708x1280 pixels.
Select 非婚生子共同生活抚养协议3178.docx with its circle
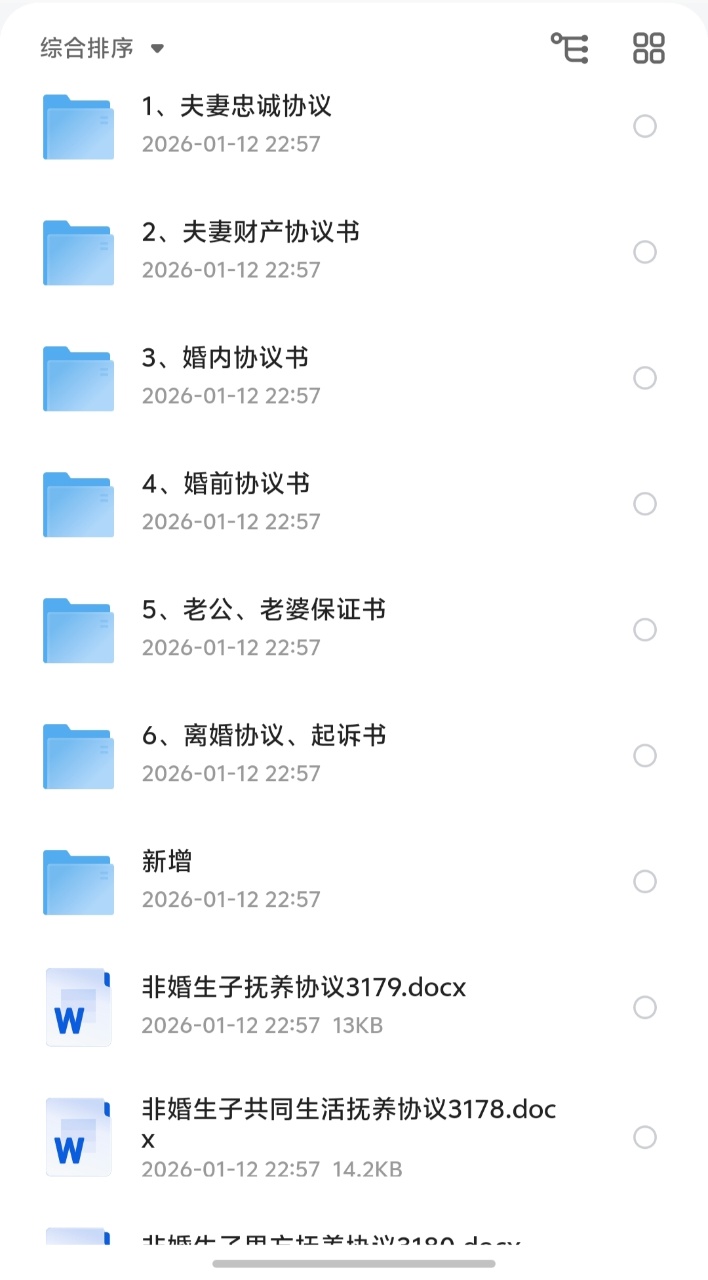645,1137
